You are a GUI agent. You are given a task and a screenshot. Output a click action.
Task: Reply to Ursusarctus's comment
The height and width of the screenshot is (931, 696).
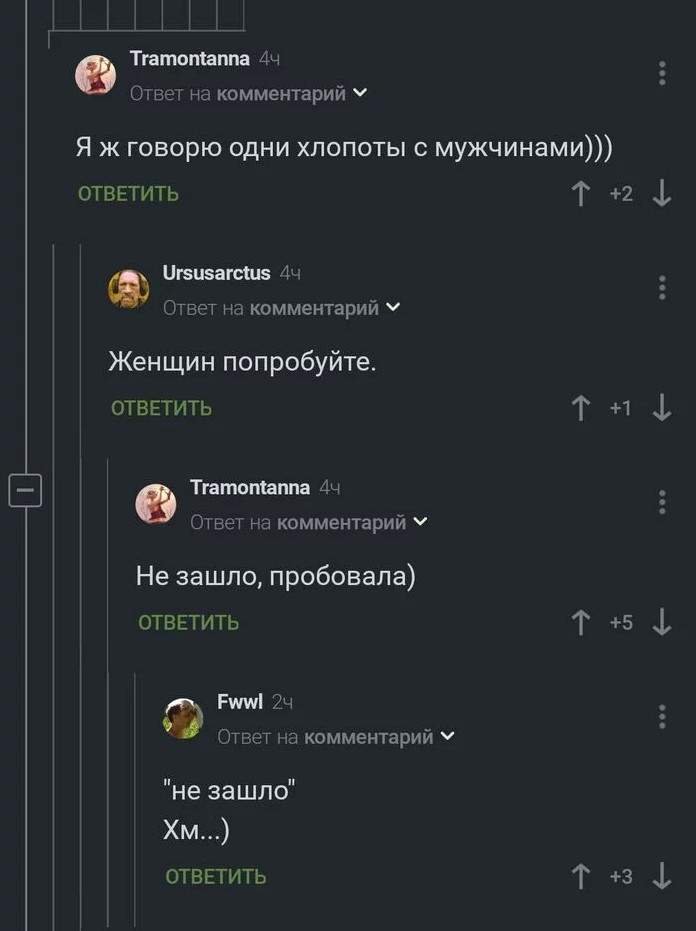click(x=161, y=407)
